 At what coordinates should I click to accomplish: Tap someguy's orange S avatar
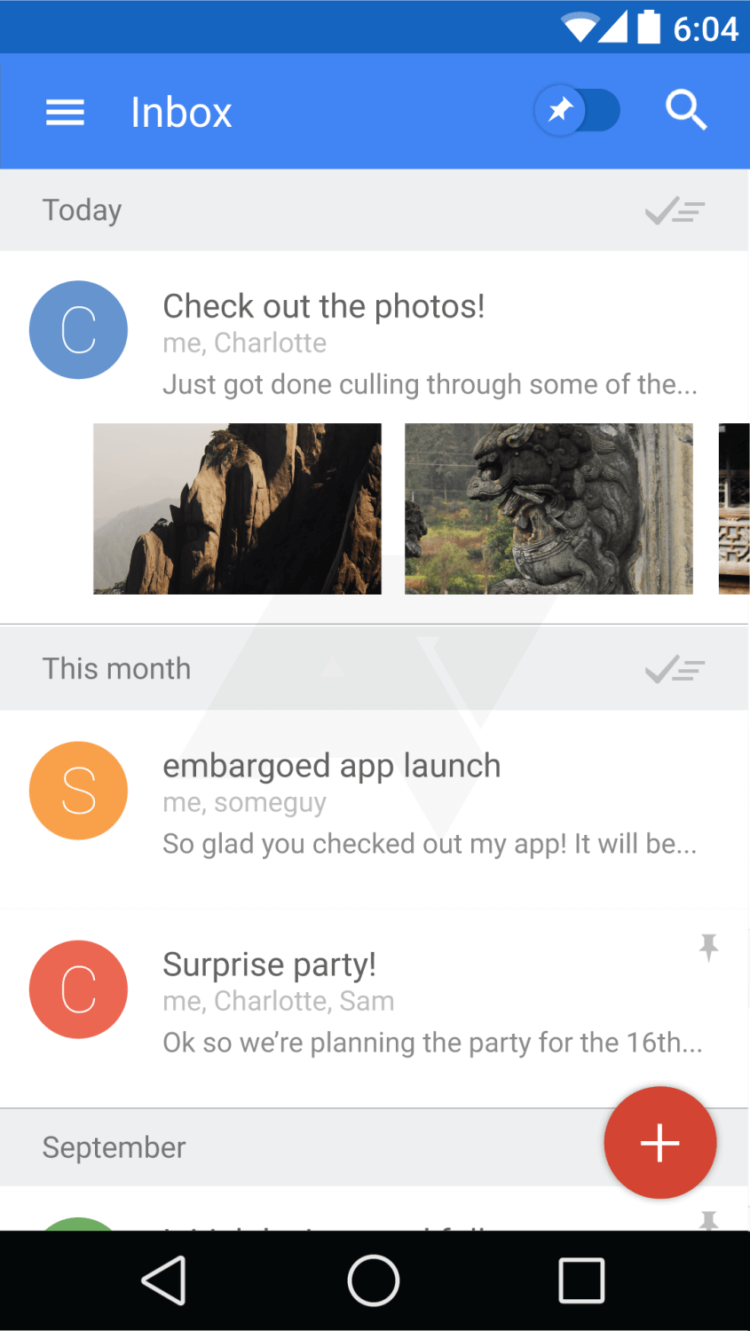click(78, 790)
